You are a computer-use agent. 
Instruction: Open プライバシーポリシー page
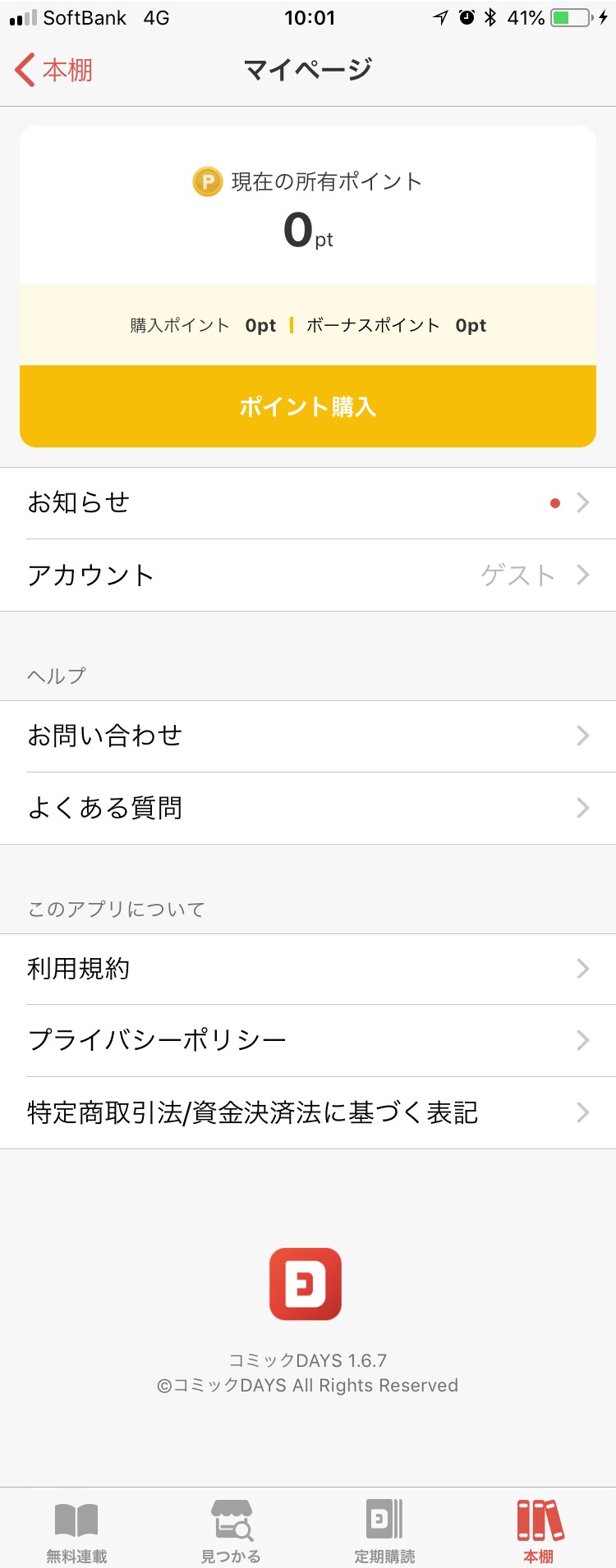click(308, 1040)
